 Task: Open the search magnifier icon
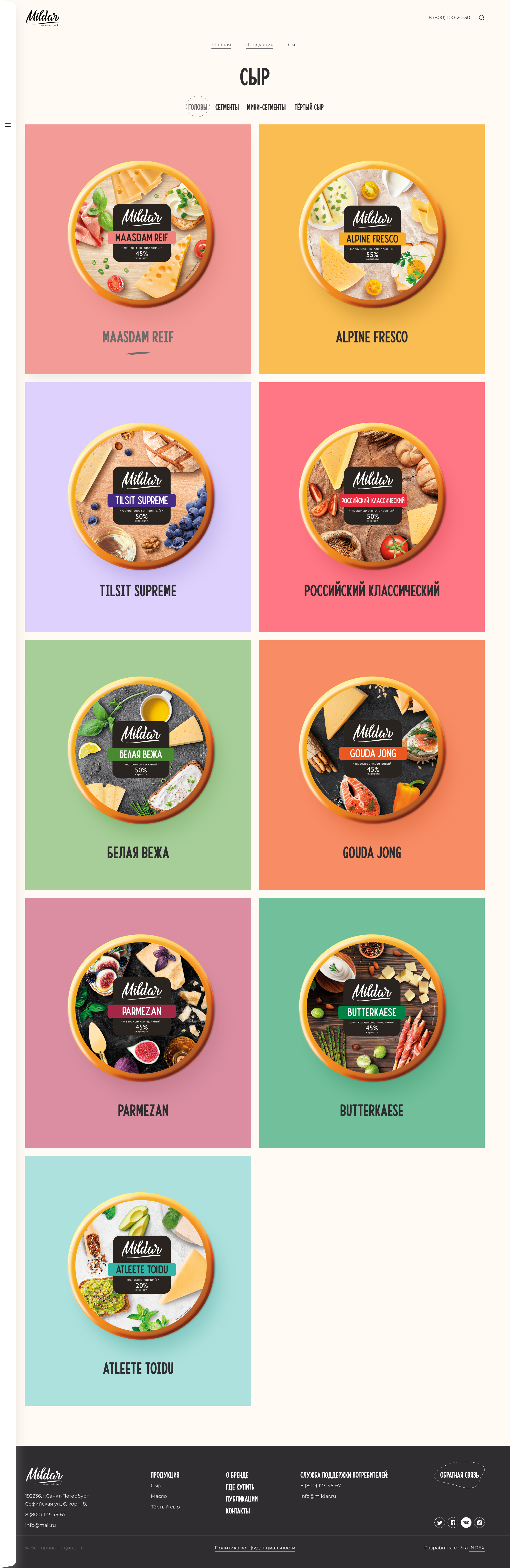(481, 18)
